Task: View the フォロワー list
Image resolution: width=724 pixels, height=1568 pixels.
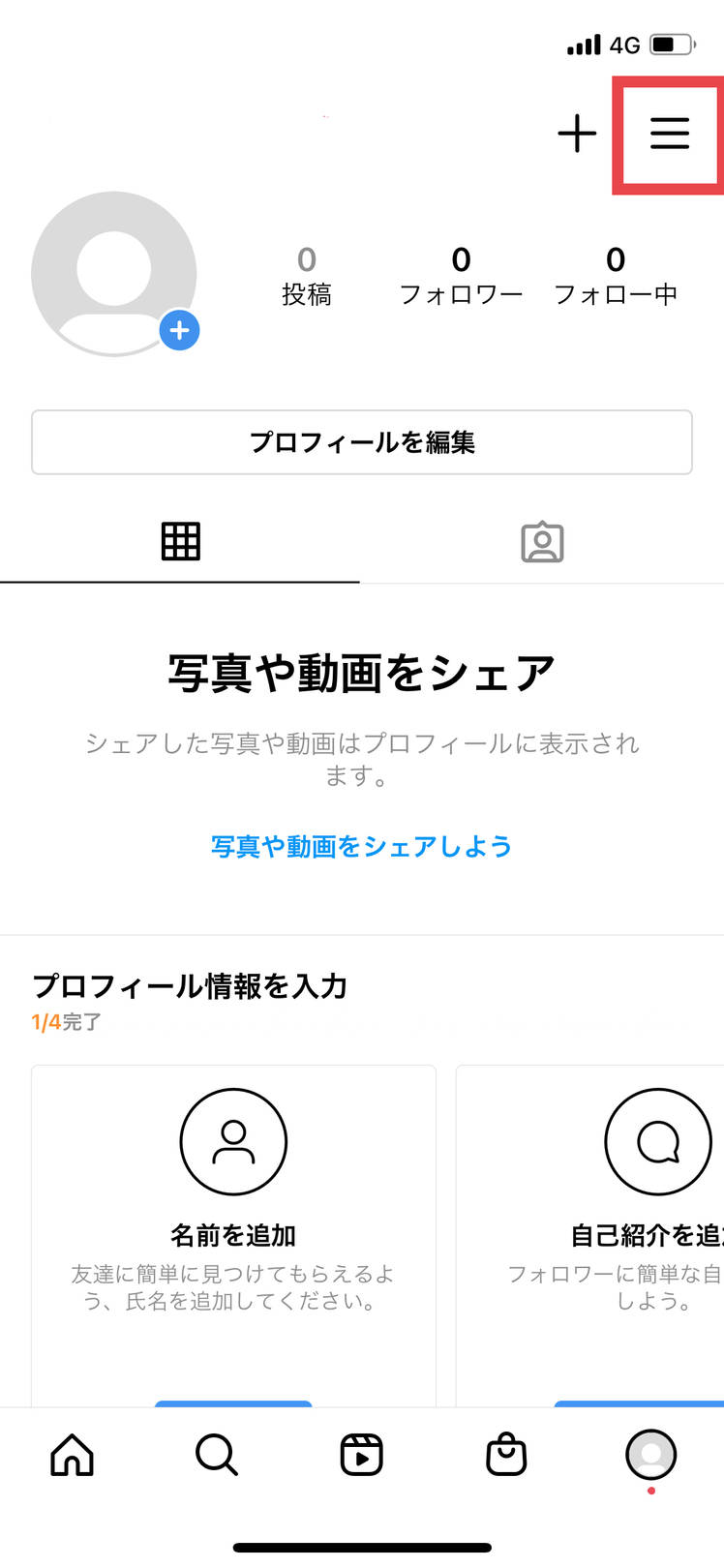Action: pyautogui.click(x=461, y=276)
